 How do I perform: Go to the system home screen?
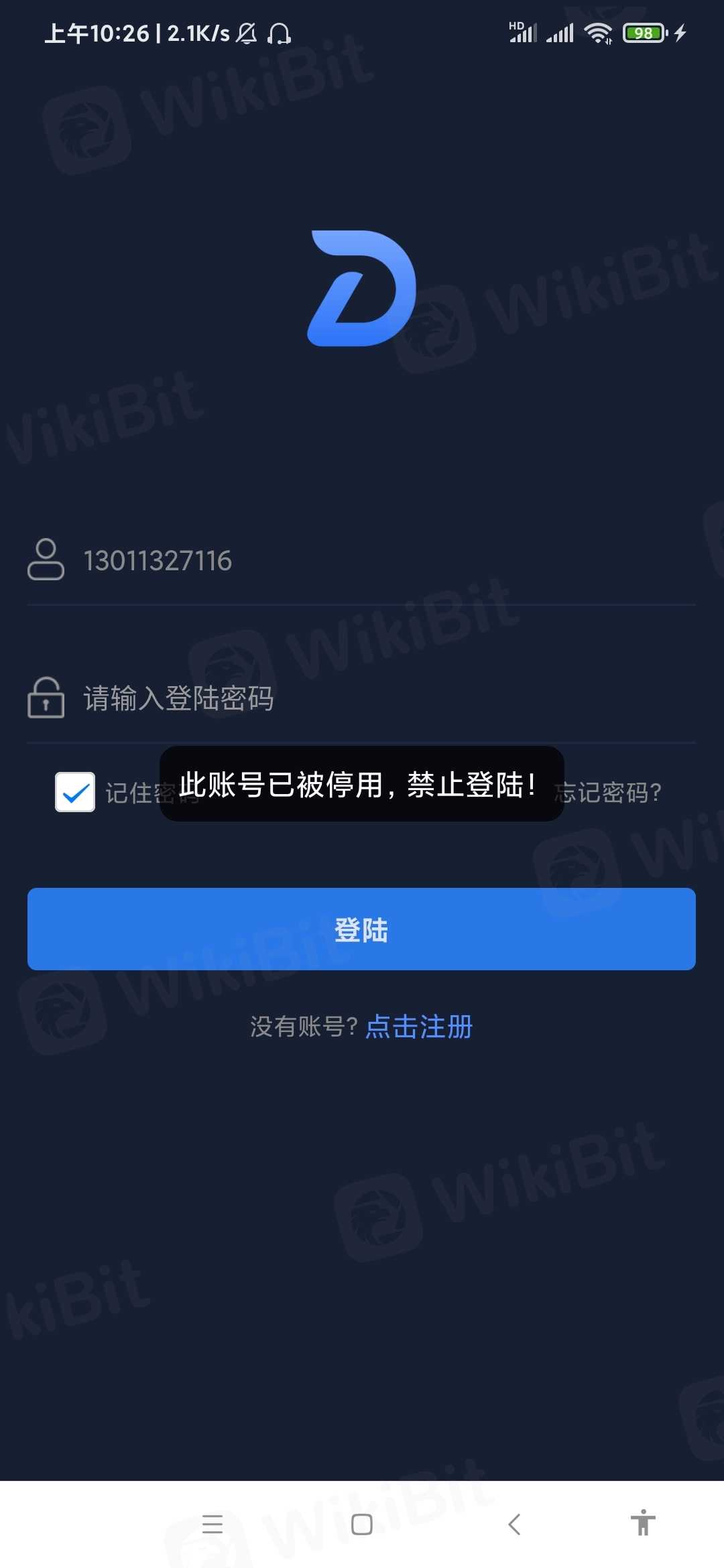click(362, 1524)
